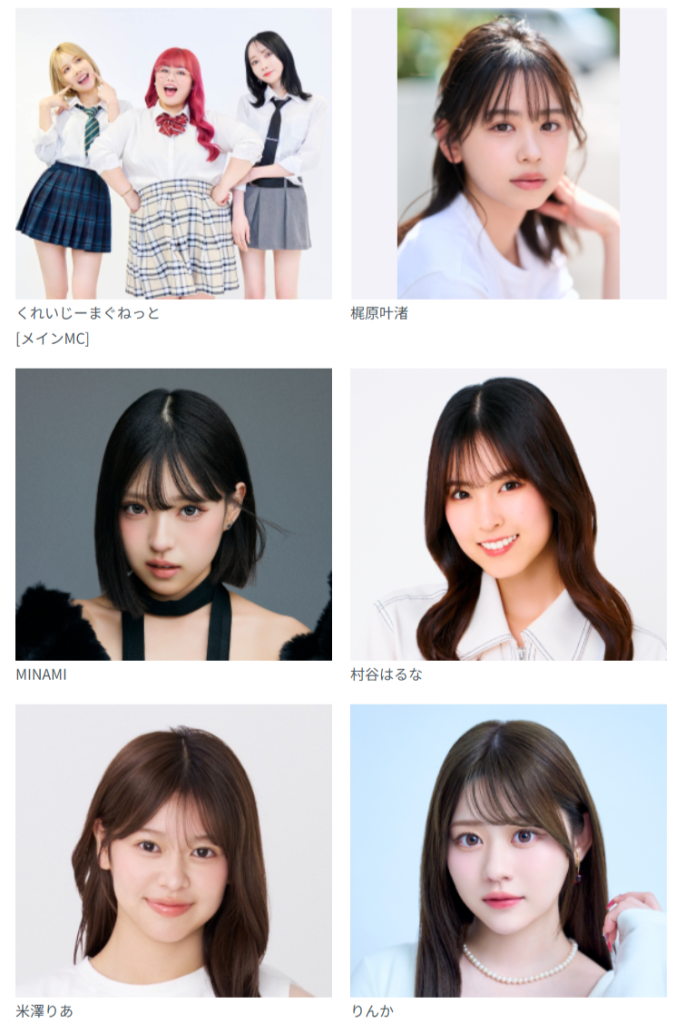Open MINAMI's cast card

coord(173,514)
